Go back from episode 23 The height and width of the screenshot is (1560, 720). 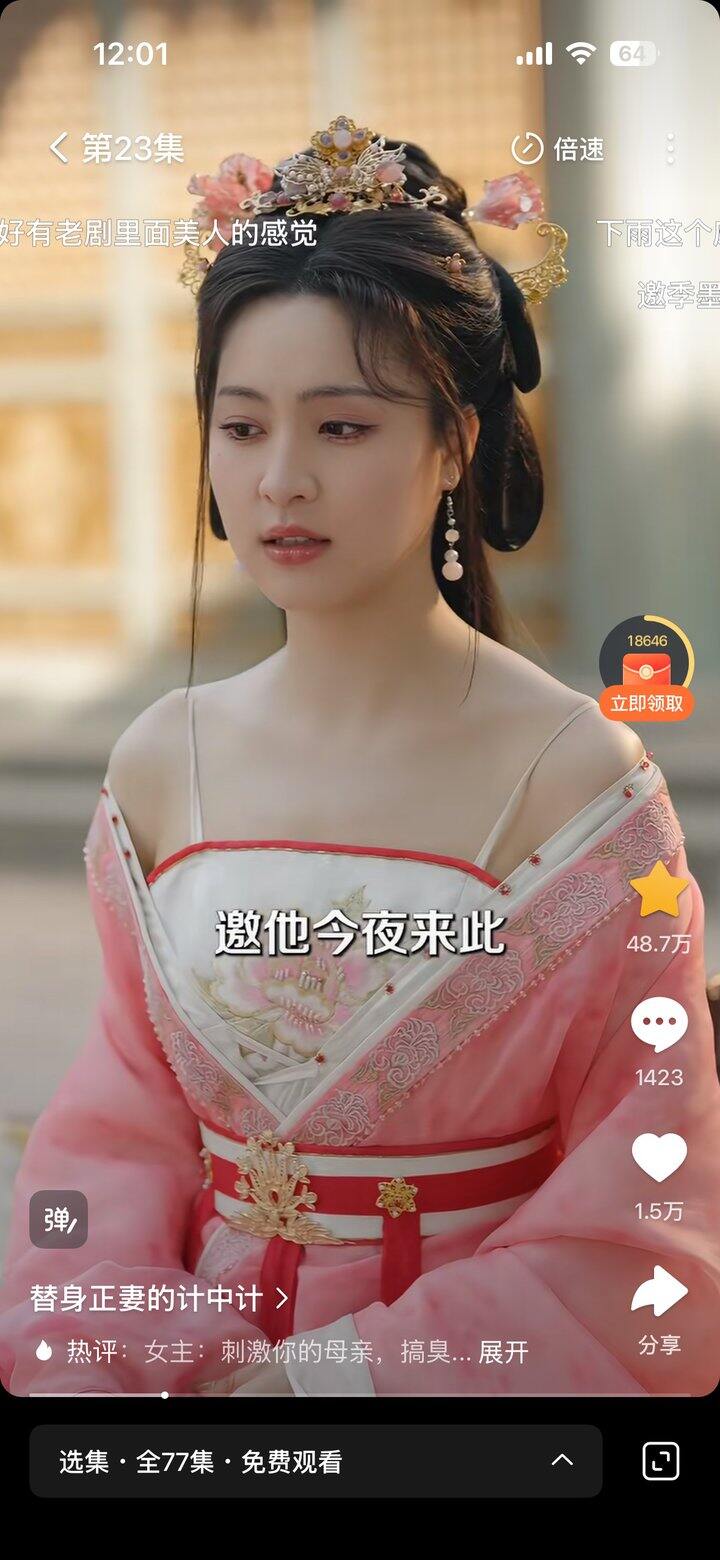pyautogui.click(x=59, y=149)
